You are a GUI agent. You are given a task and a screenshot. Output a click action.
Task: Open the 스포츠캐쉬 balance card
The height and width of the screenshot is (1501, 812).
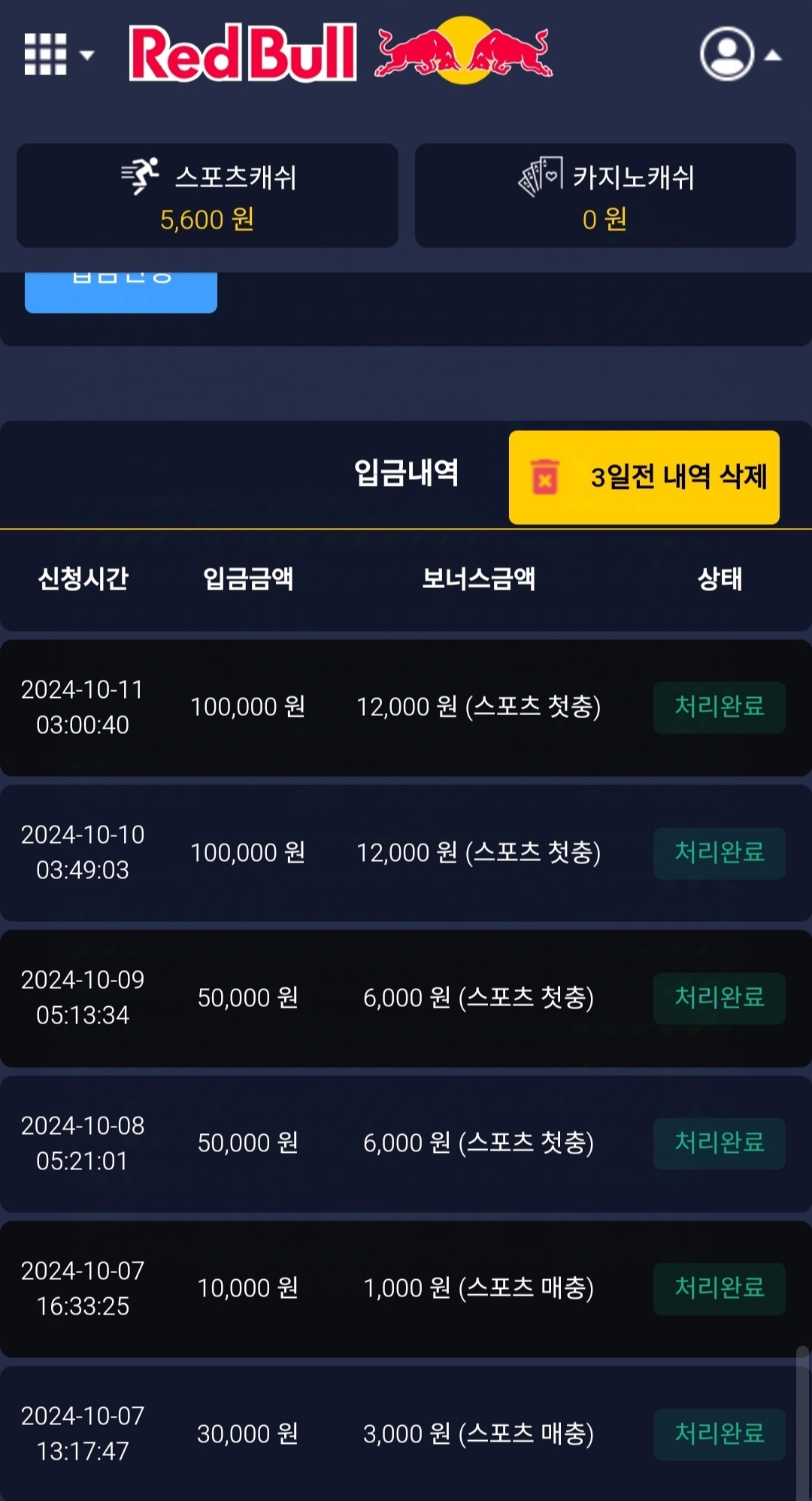pos(208,196)
